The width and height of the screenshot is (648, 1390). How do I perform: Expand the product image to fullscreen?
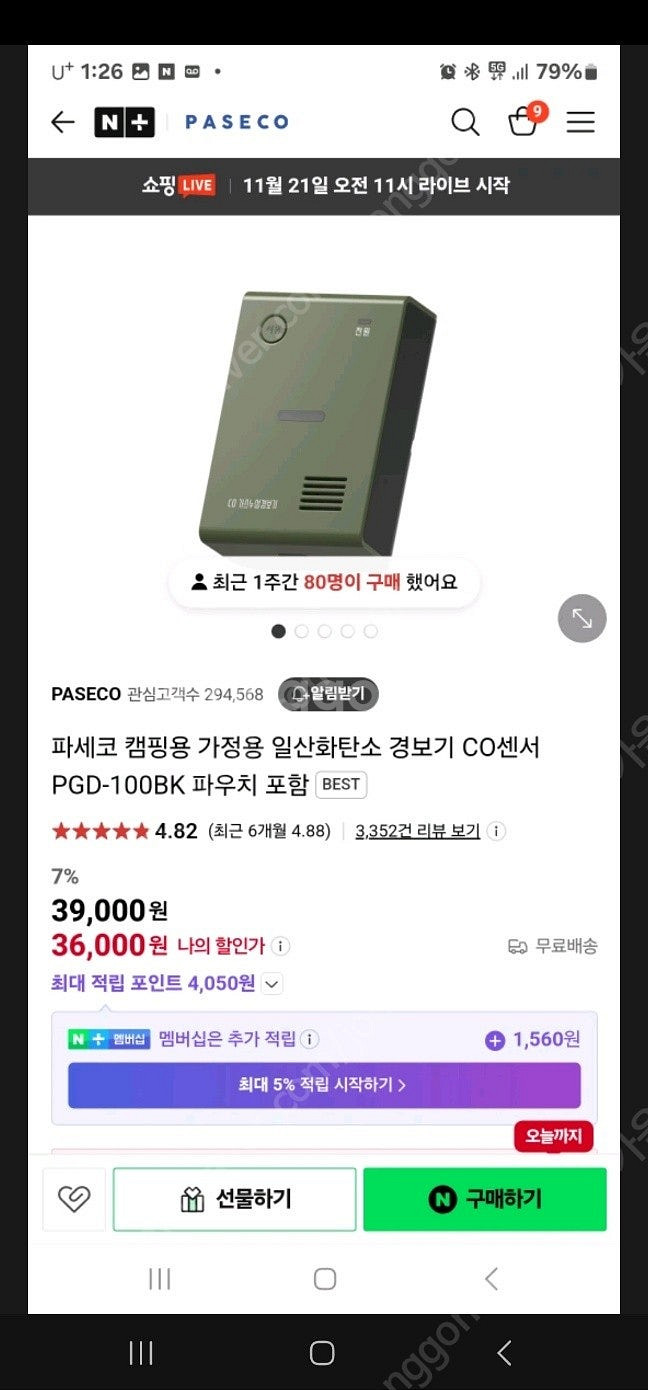(x=581, y=619)
